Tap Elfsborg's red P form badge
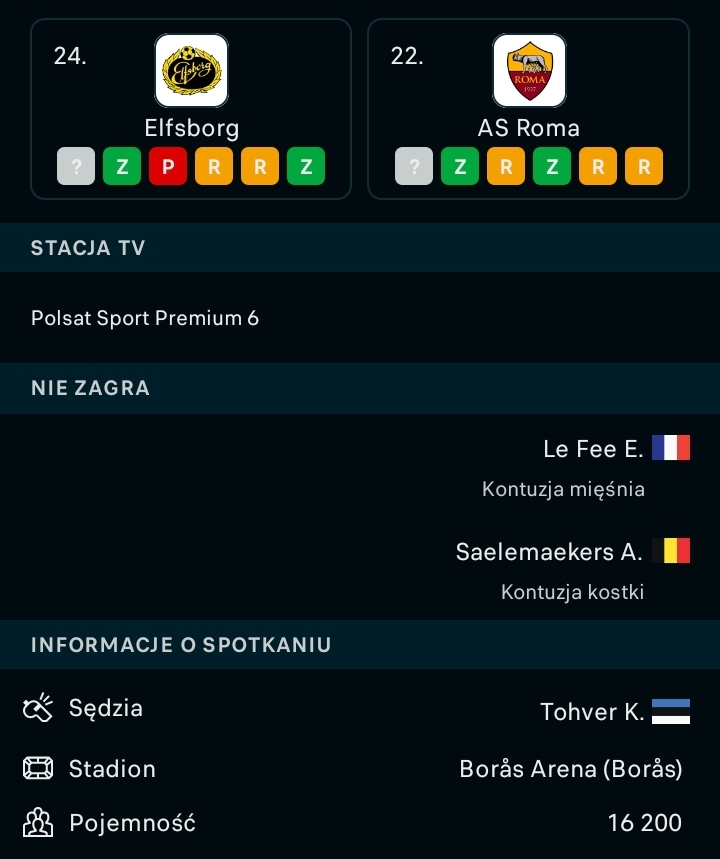 point(168,167)
